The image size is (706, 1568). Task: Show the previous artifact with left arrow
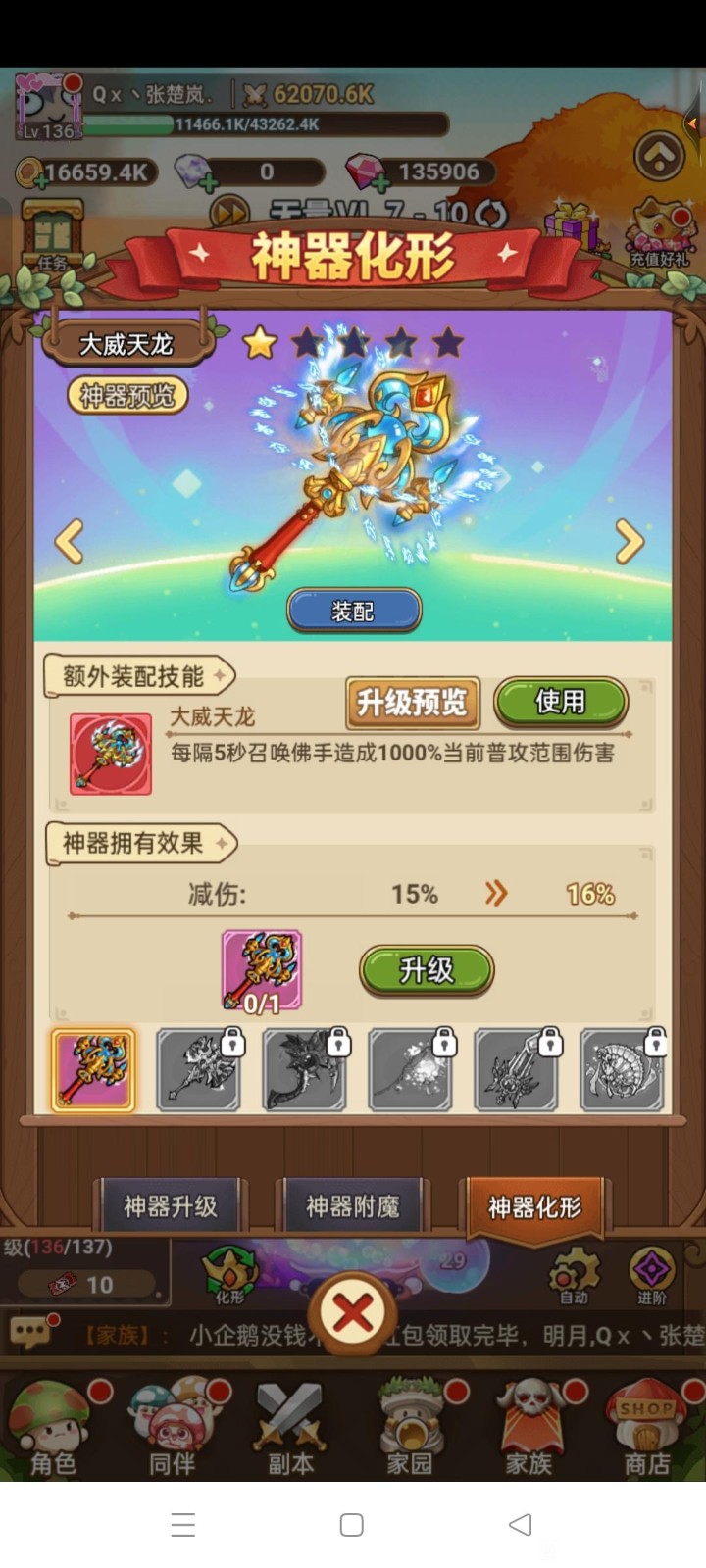pyautogui.click(x=69, y=541)
